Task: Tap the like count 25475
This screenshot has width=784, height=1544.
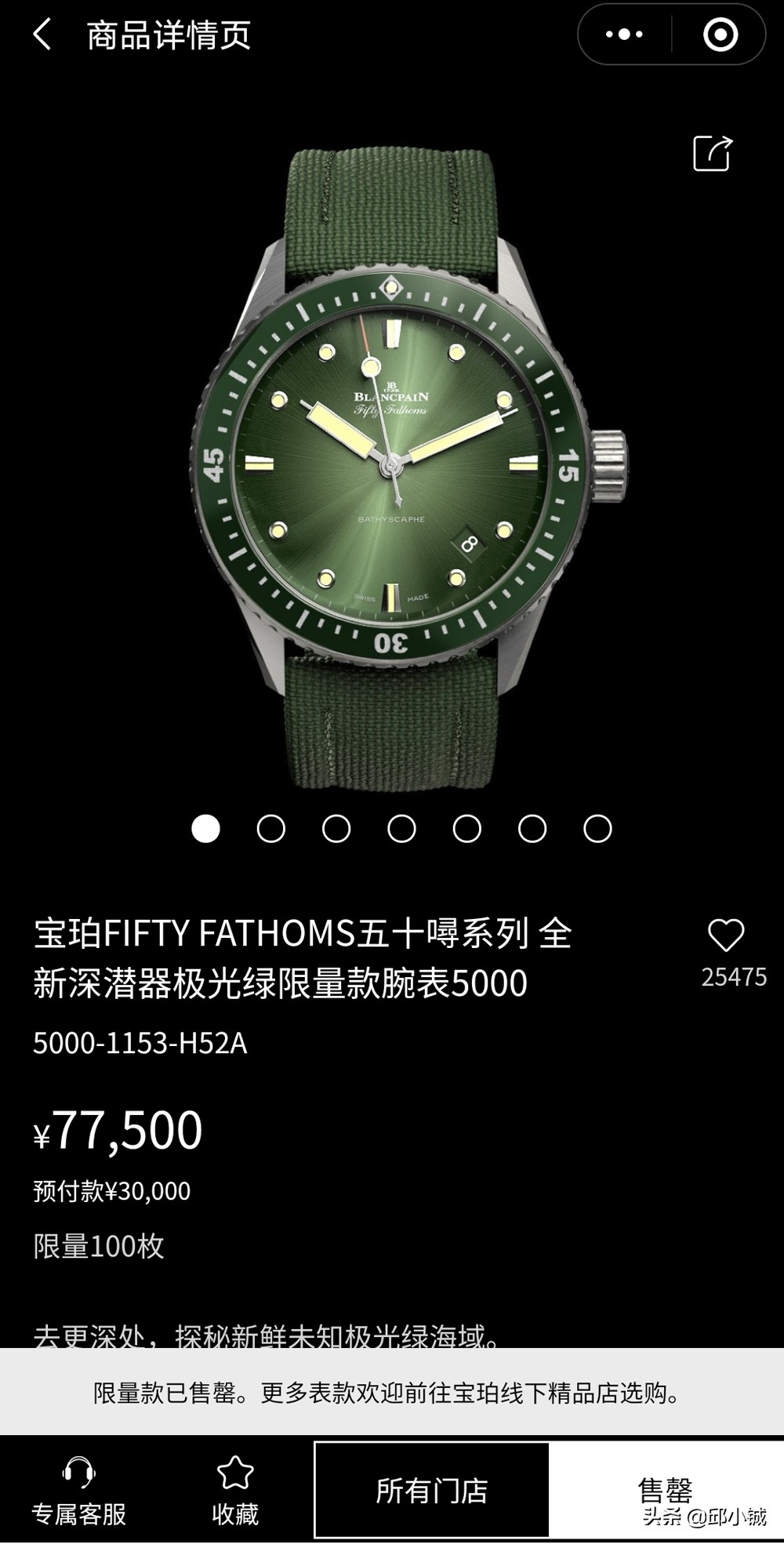Action: (x=730, y=977)
